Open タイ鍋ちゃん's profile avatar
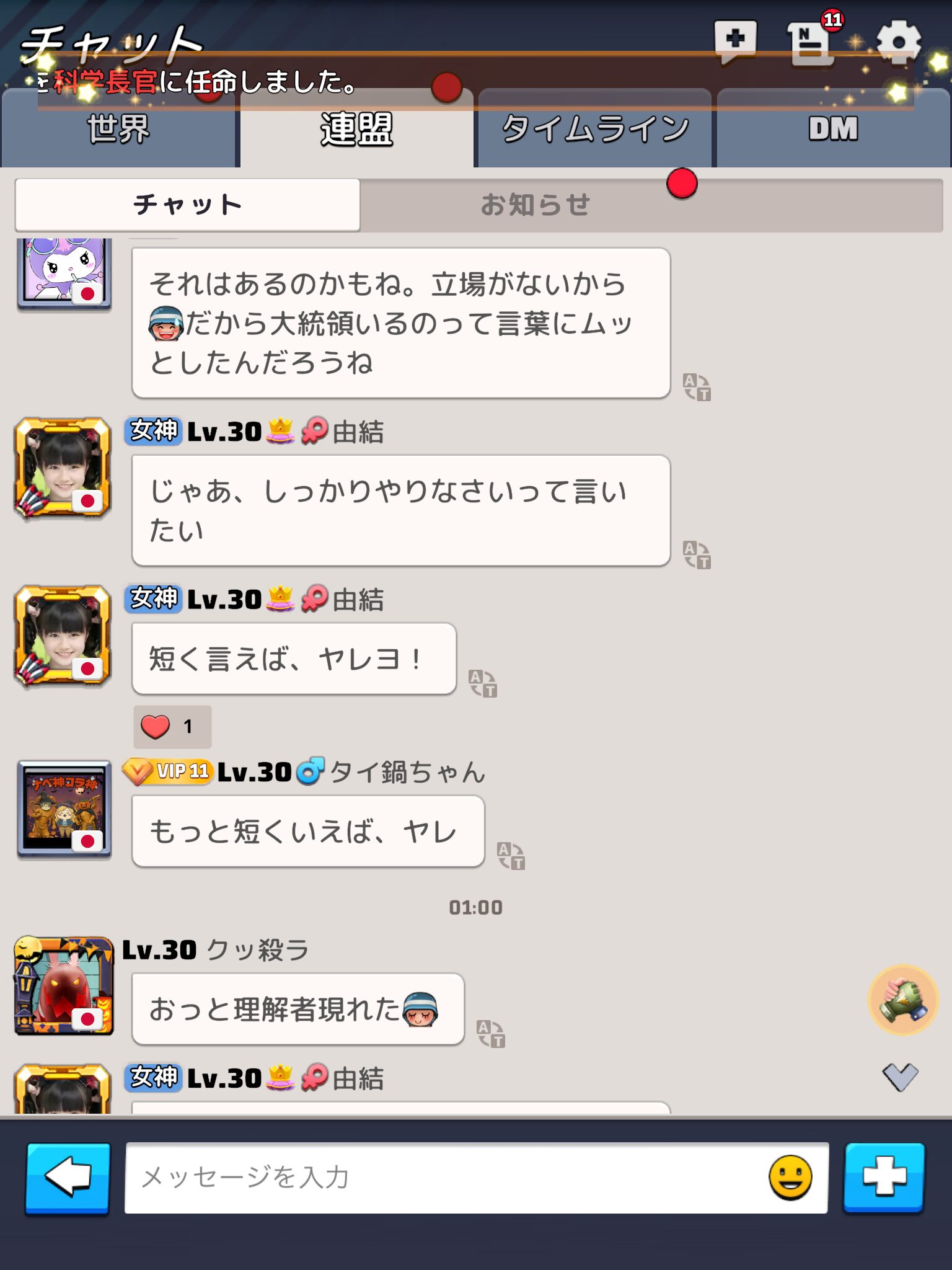The image size is (952, 1270). pyautogui.click(x=64, y=809)
